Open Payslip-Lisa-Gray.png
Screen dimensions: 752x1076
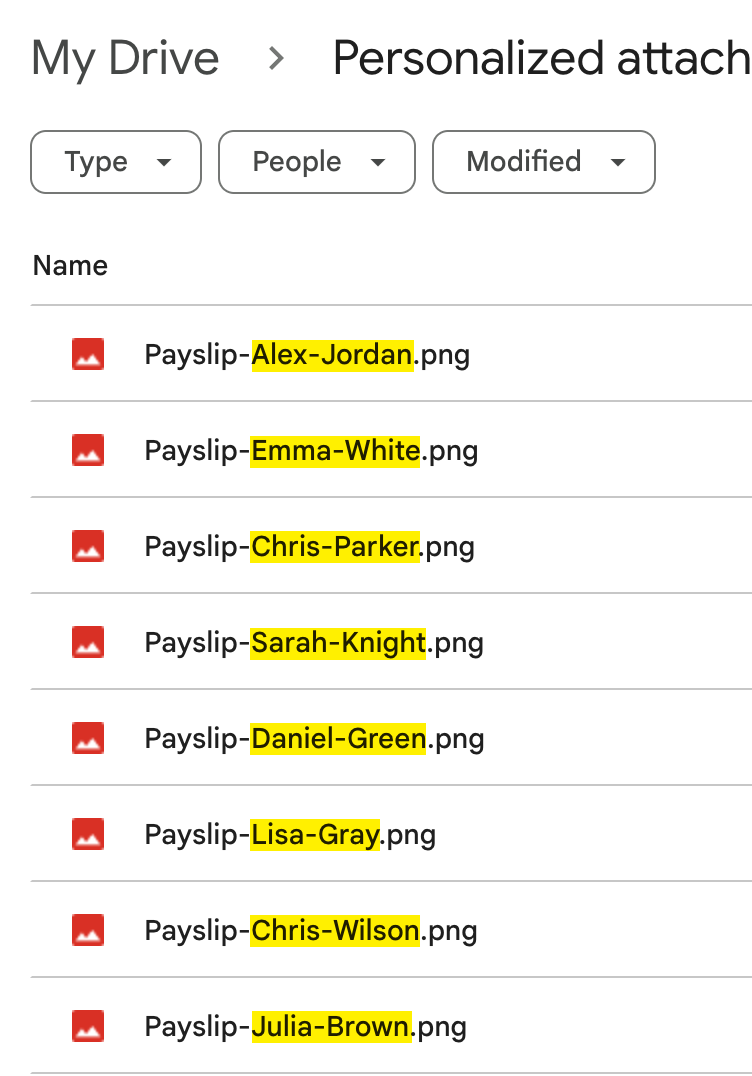pyautogui.click(x=290, y=835)
